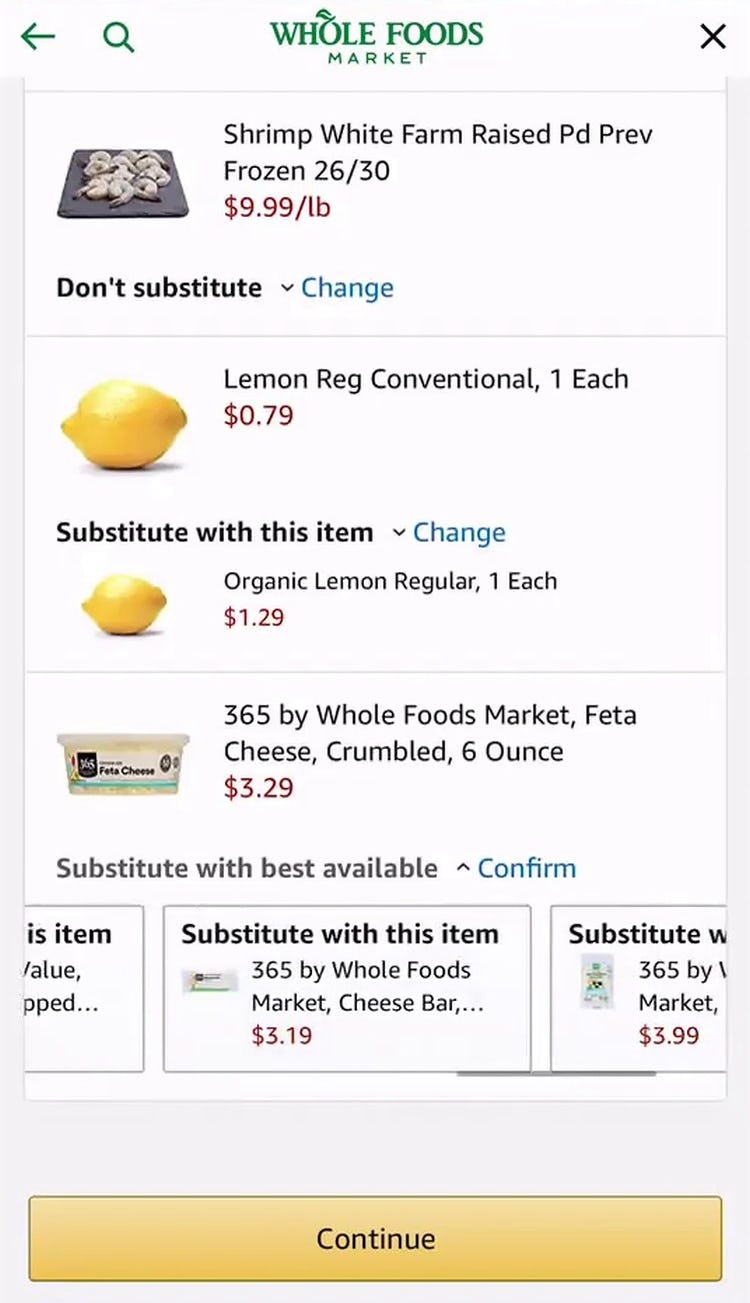Open the Organic Lemon Regular substitute item
This screenshot has height=1303, width=750.
(x=390, y=582)
